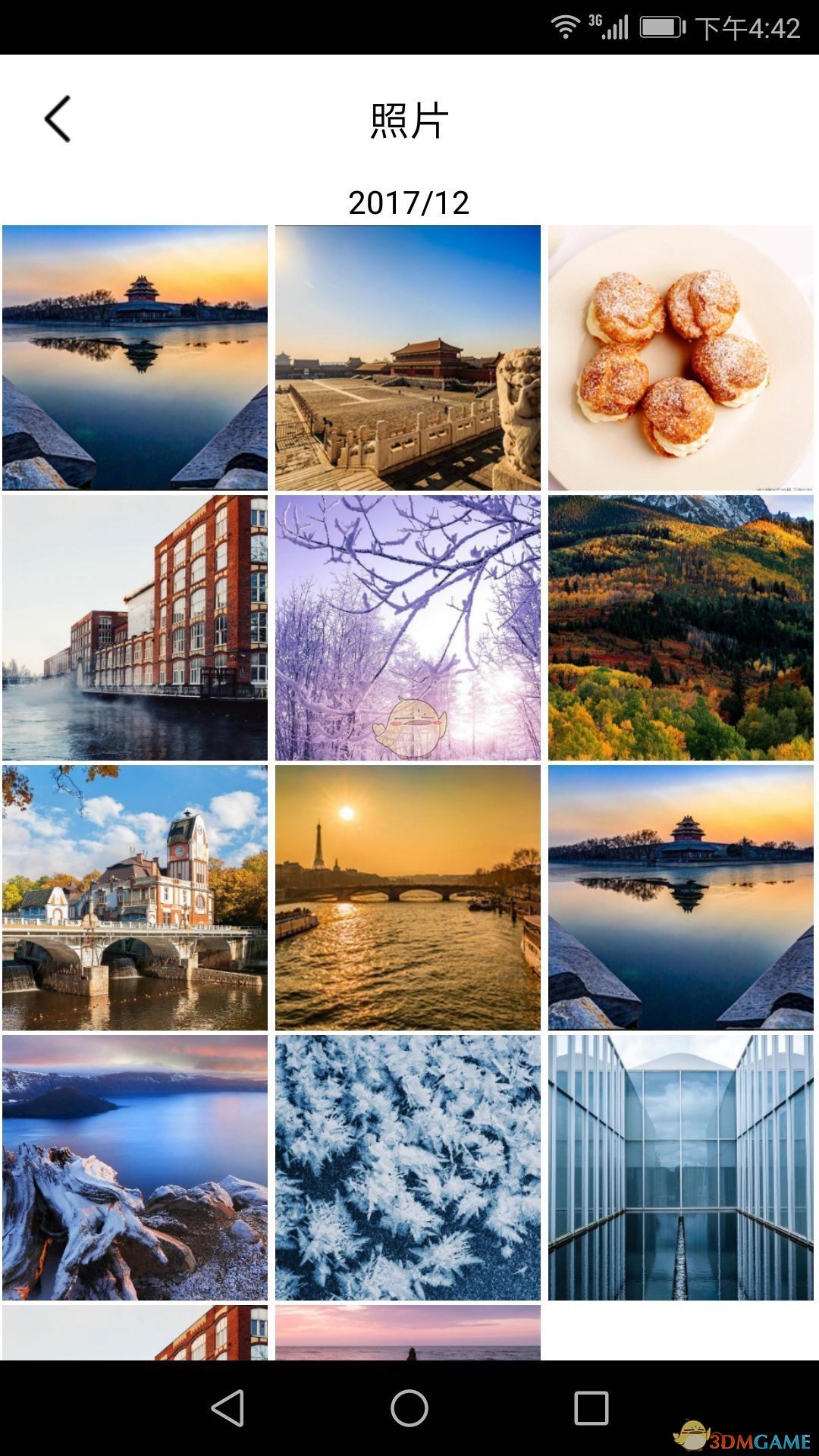This screenshot has width=819, height=1456.
Task: Select the clock tower building by bridge photo
Action: click(135, 897)
